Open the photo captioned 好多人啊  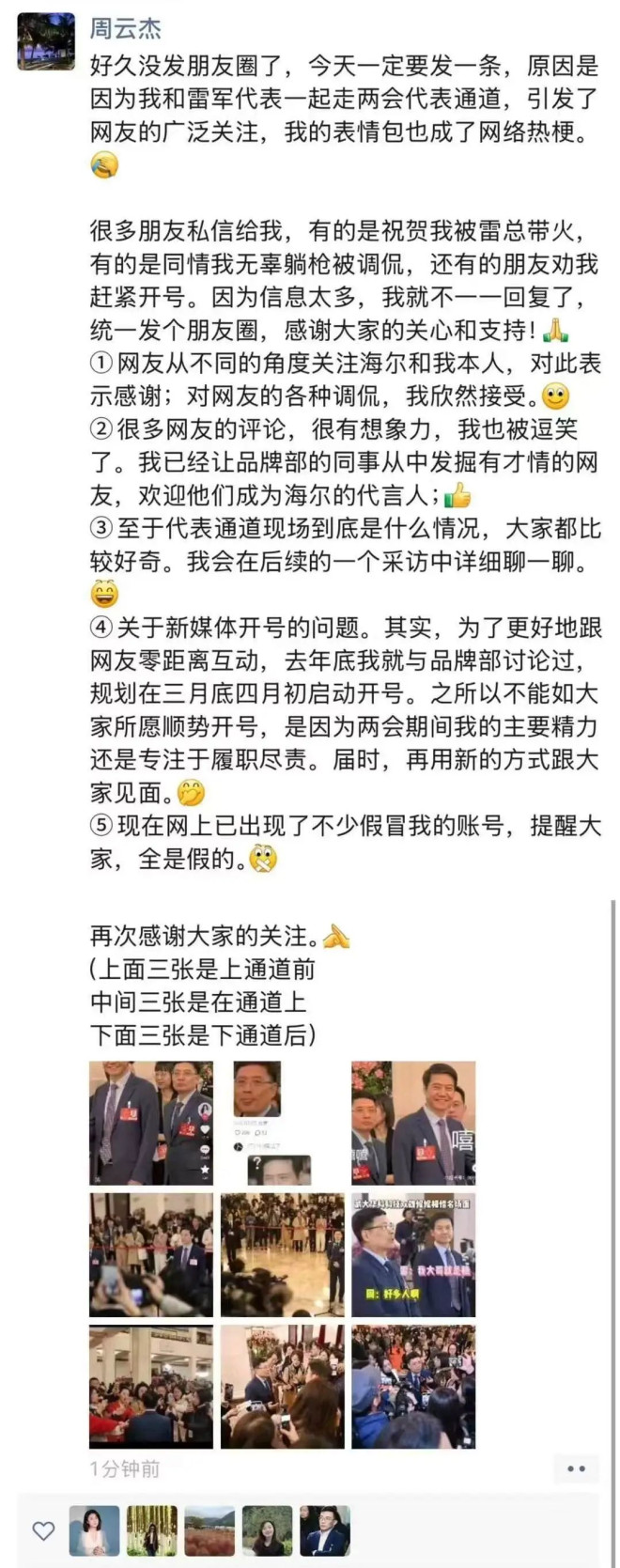[x=413, y=1254]
